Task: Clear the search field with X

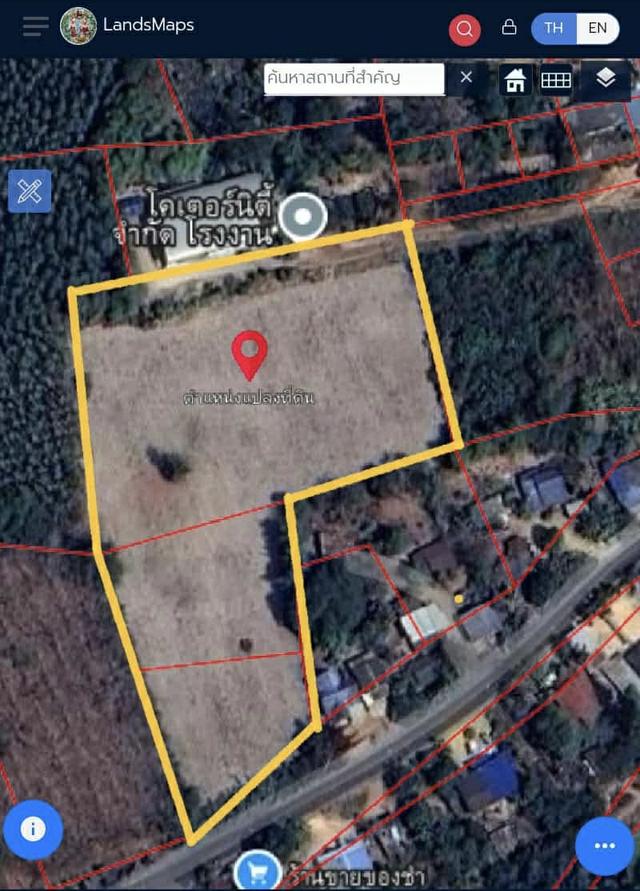Action: coord(466,78)
